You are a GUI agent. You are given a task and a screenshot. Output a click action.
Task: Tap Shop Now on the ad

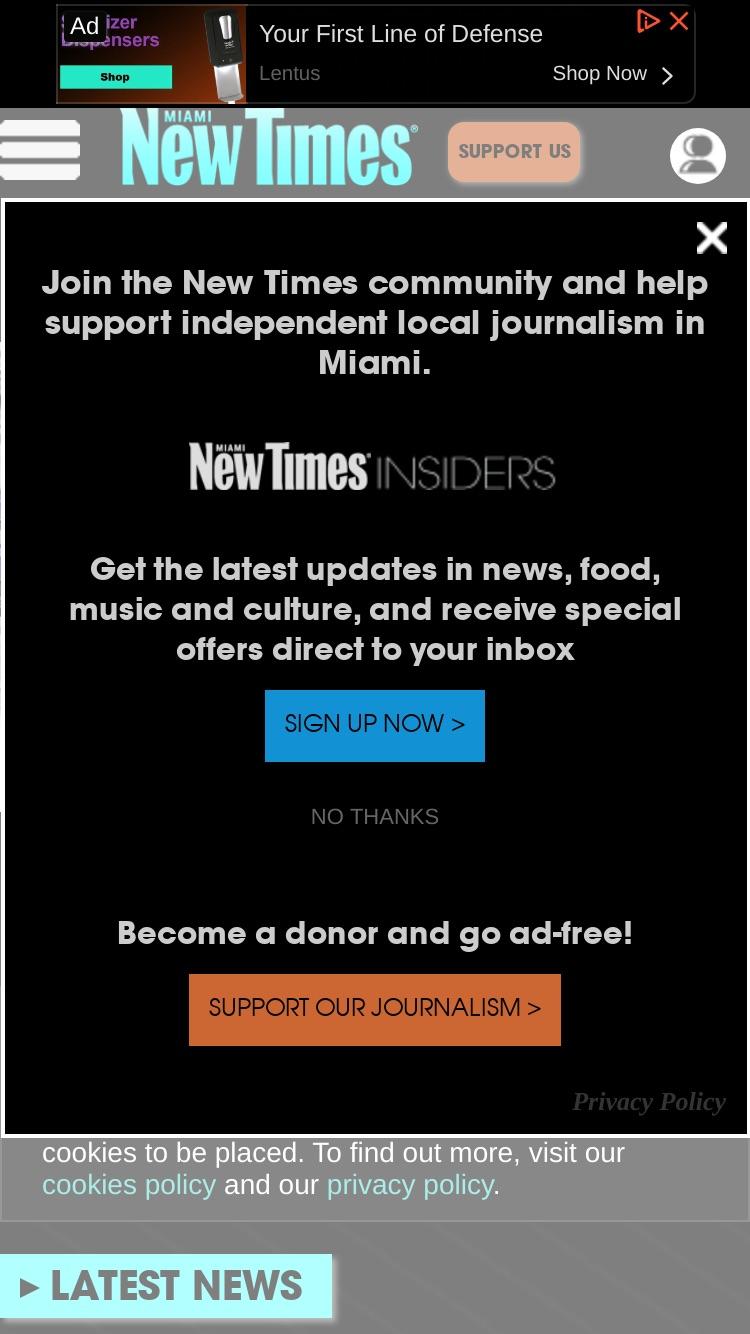(x=612, y=74)
